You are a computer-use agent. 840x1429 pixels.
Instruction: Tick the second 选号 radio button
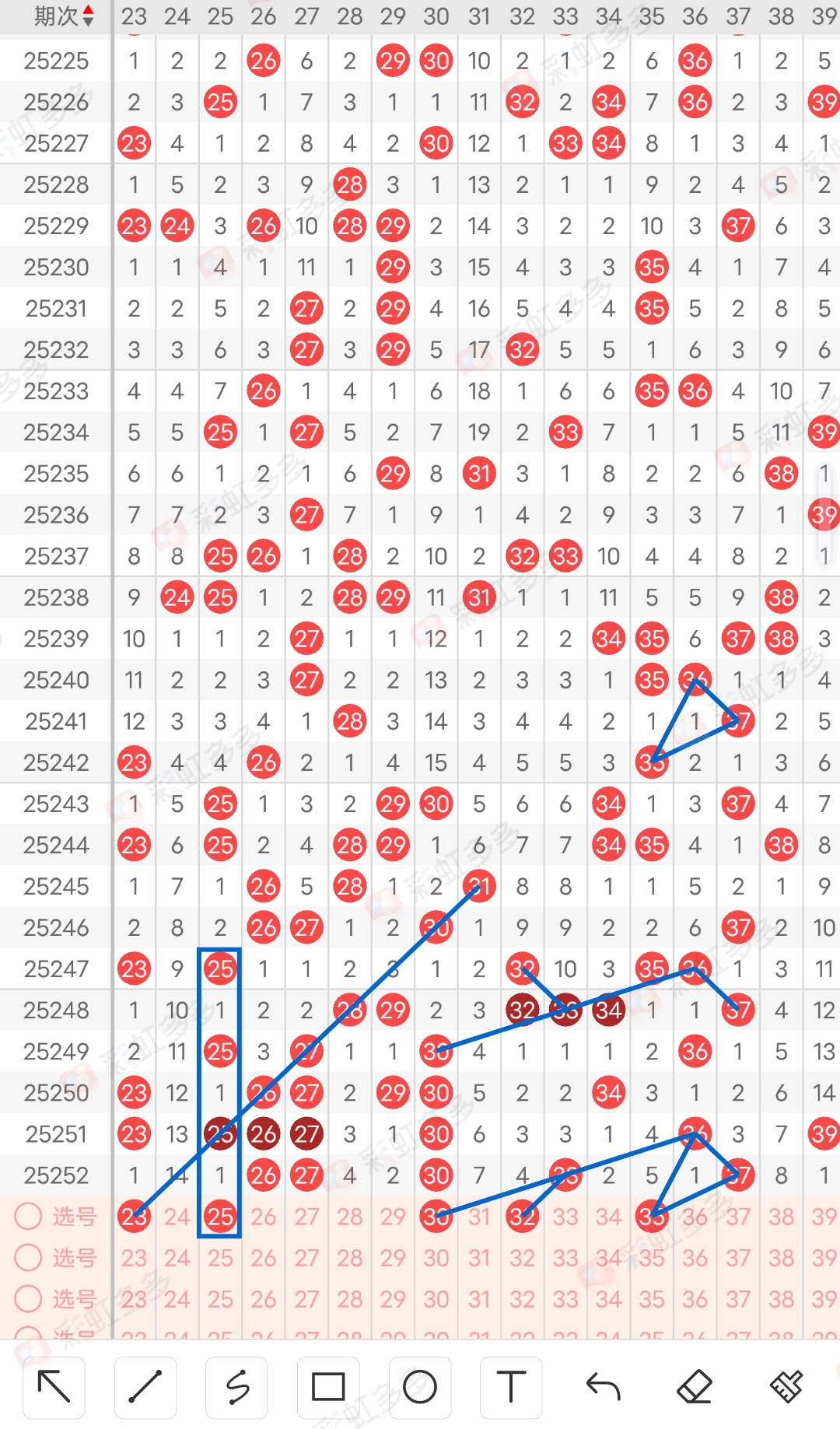pos(29,1257)
